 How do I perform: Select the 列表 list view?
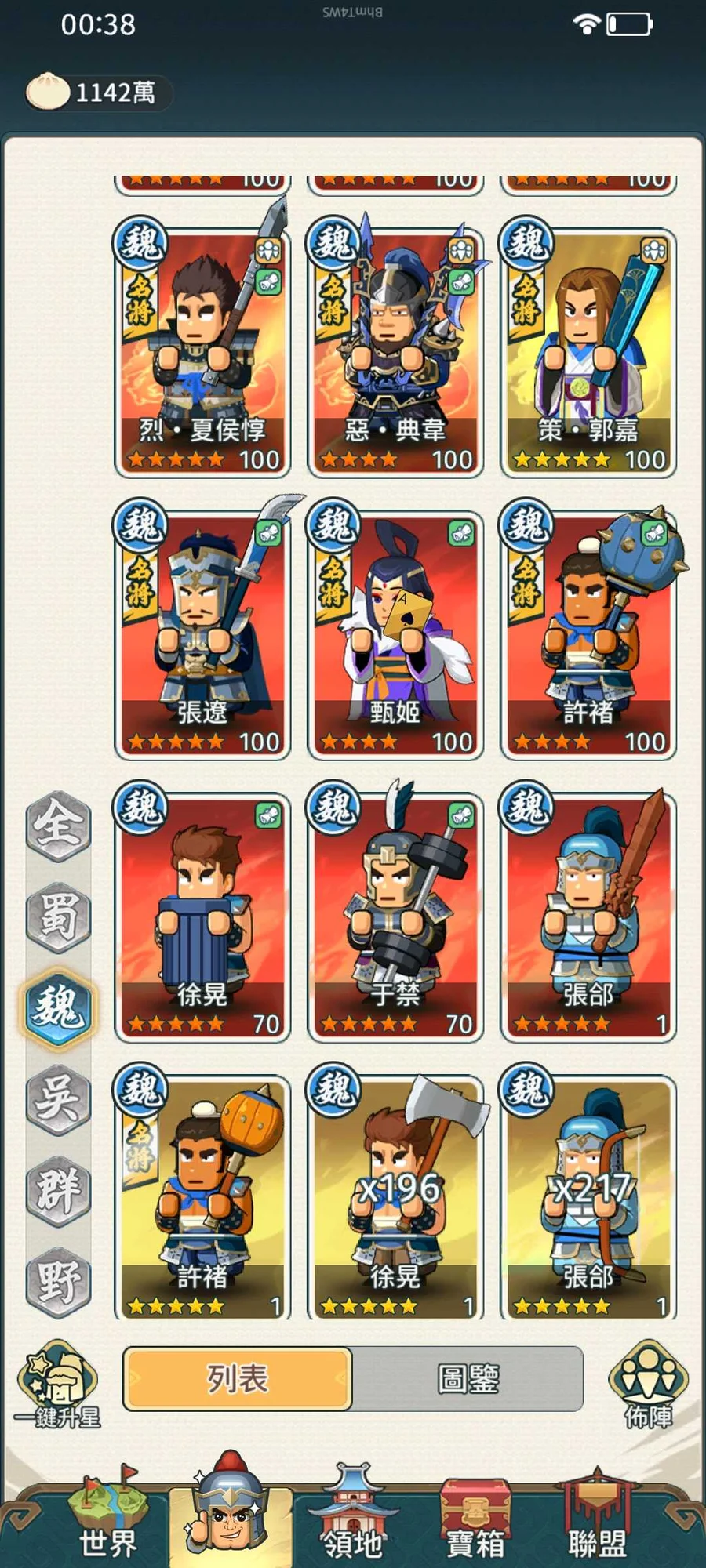(x=238, y=1379)
